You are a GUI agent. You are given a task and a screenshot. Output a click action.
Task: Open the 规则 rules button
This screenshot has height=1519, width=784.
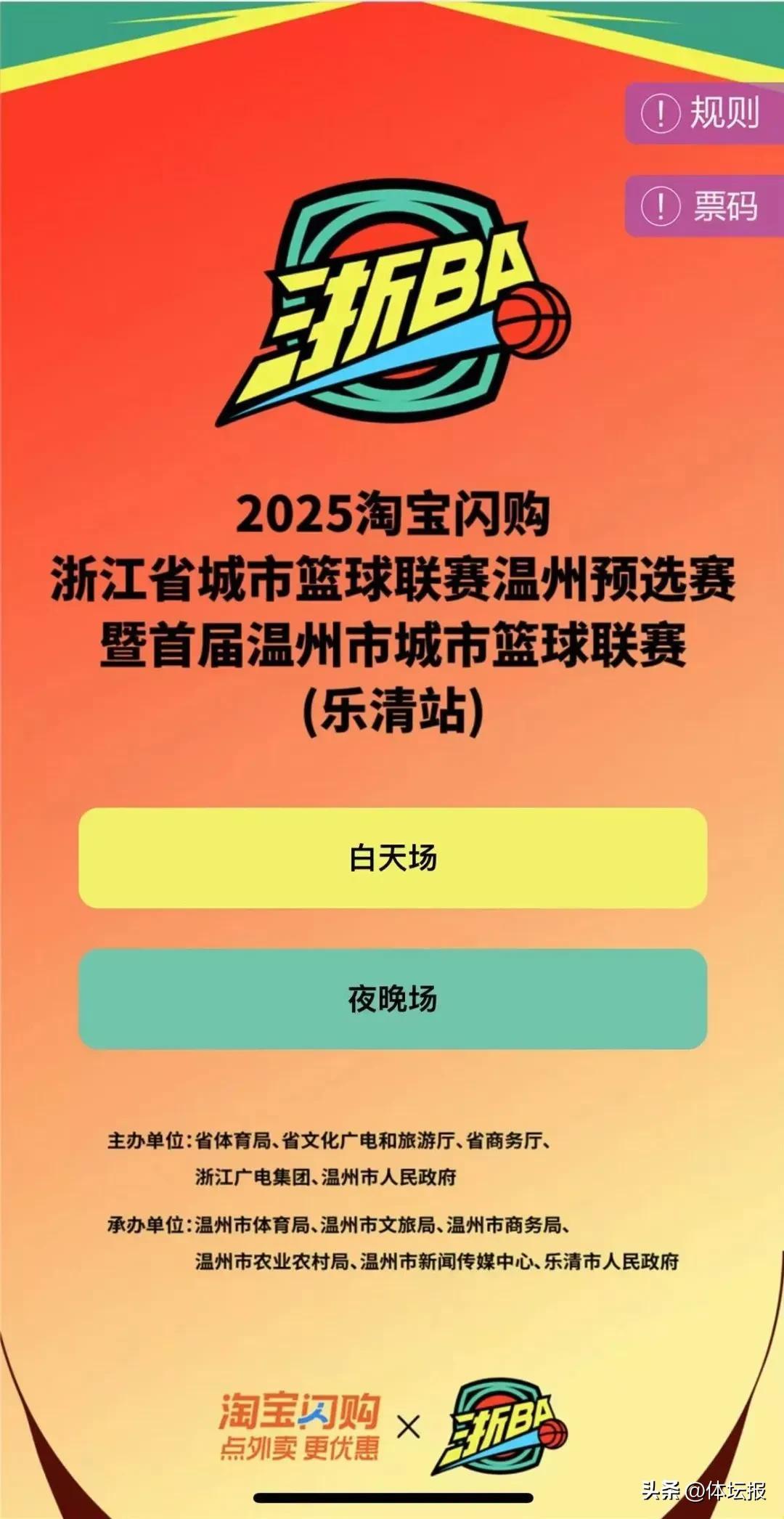click(704, 113)
